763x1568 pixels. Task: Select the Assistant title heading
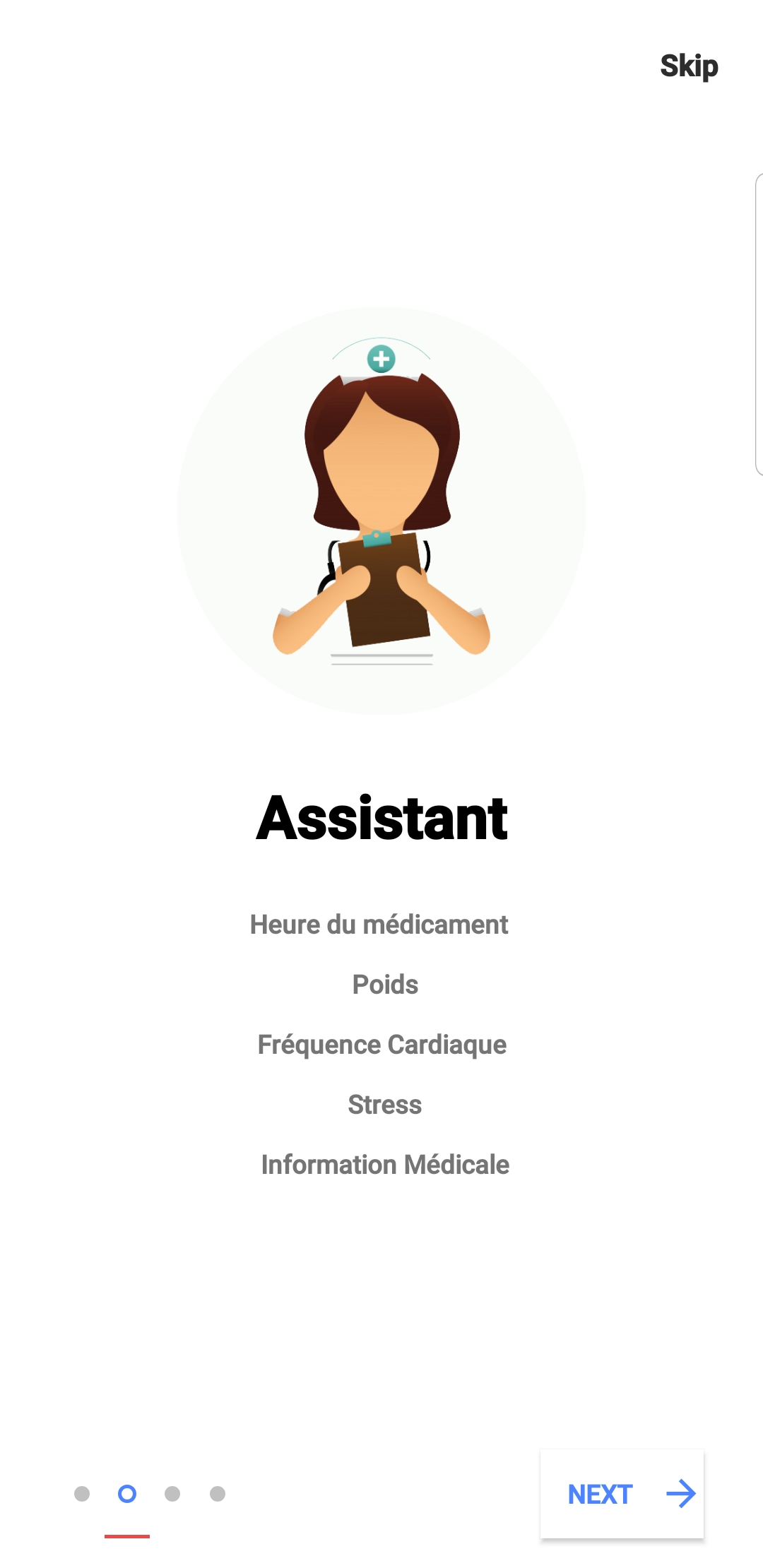[381, 818]
